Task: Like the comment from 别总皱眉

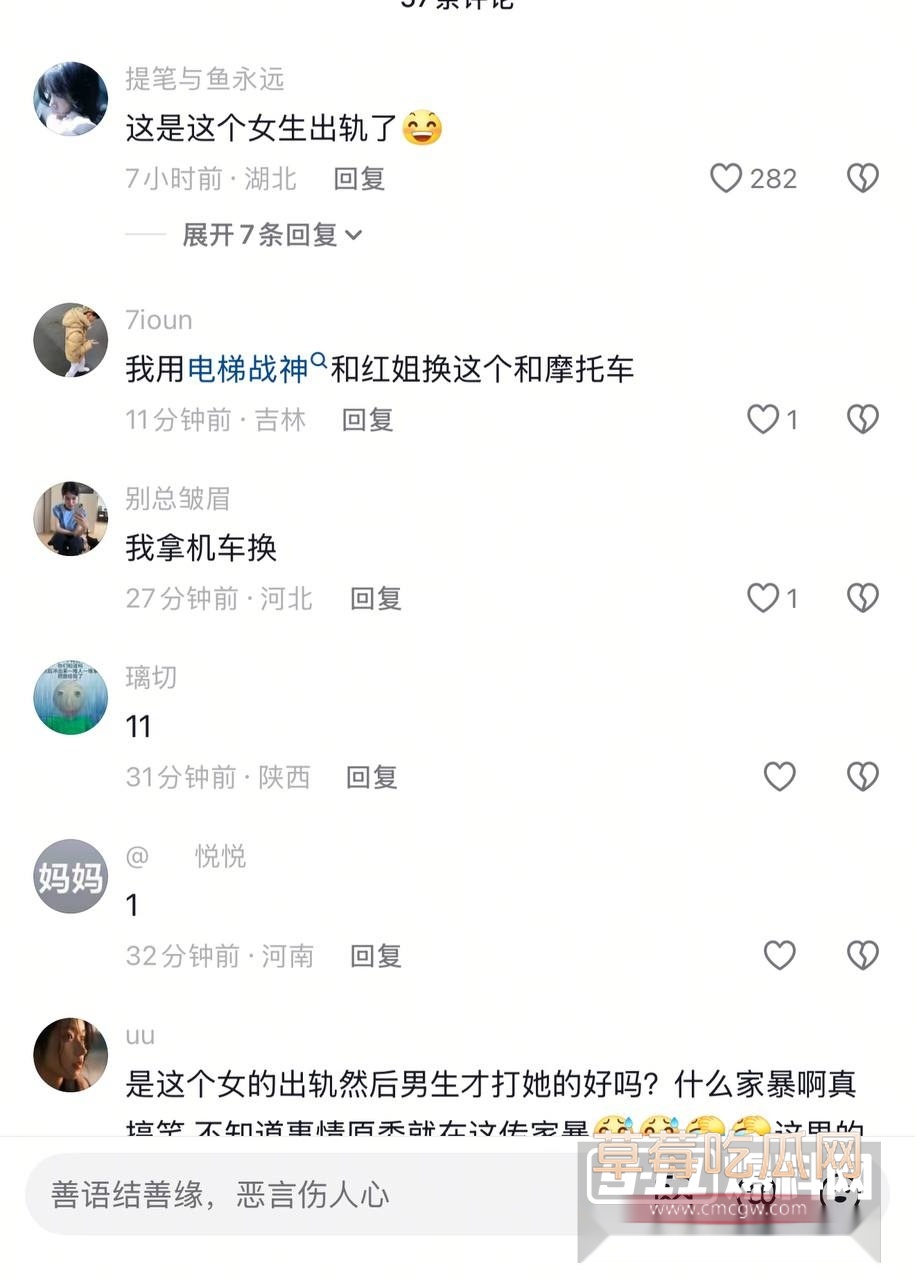Action: point(763,598)
